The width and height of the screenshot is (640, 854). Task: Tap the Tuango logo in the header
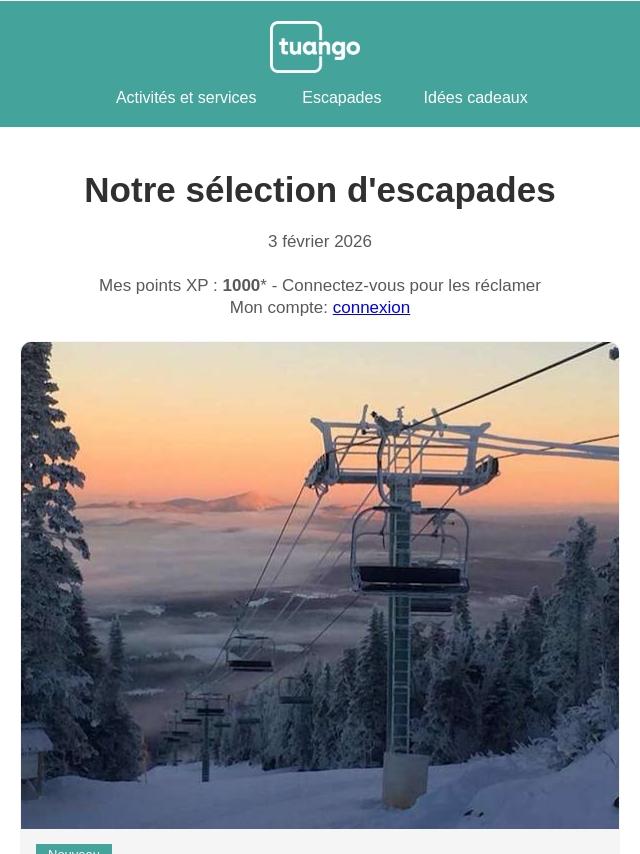[315, 47]
